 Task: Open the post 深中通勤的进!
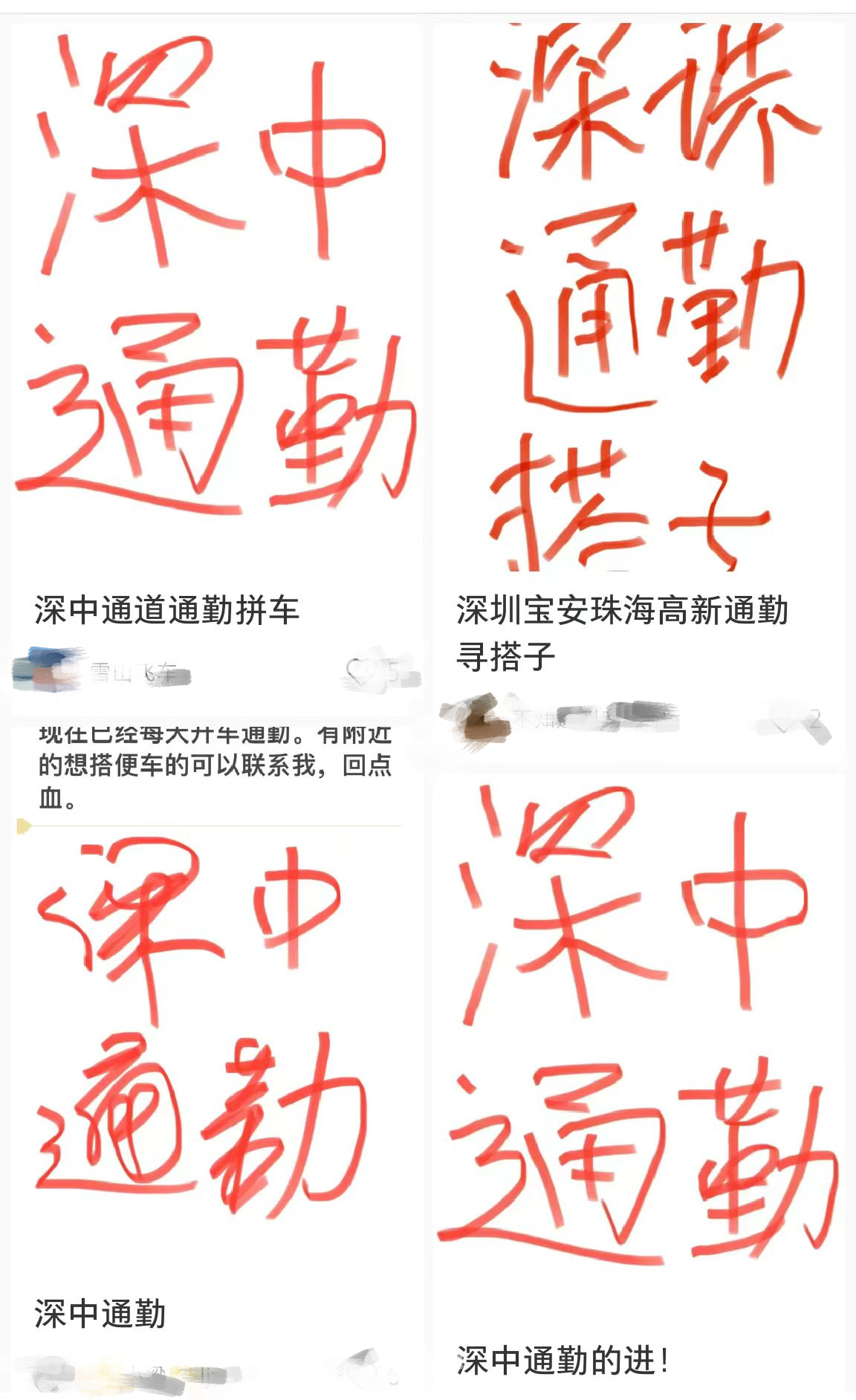point(562,1361)
